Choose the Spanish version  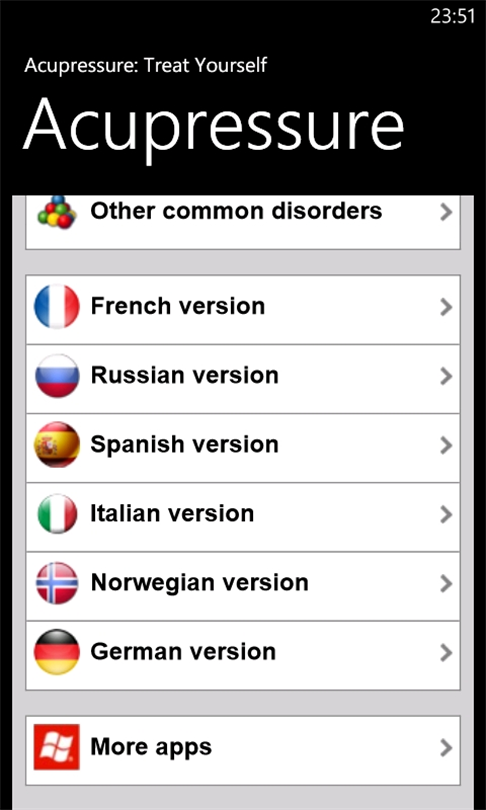pyautogui.click(x=243, y=448)
